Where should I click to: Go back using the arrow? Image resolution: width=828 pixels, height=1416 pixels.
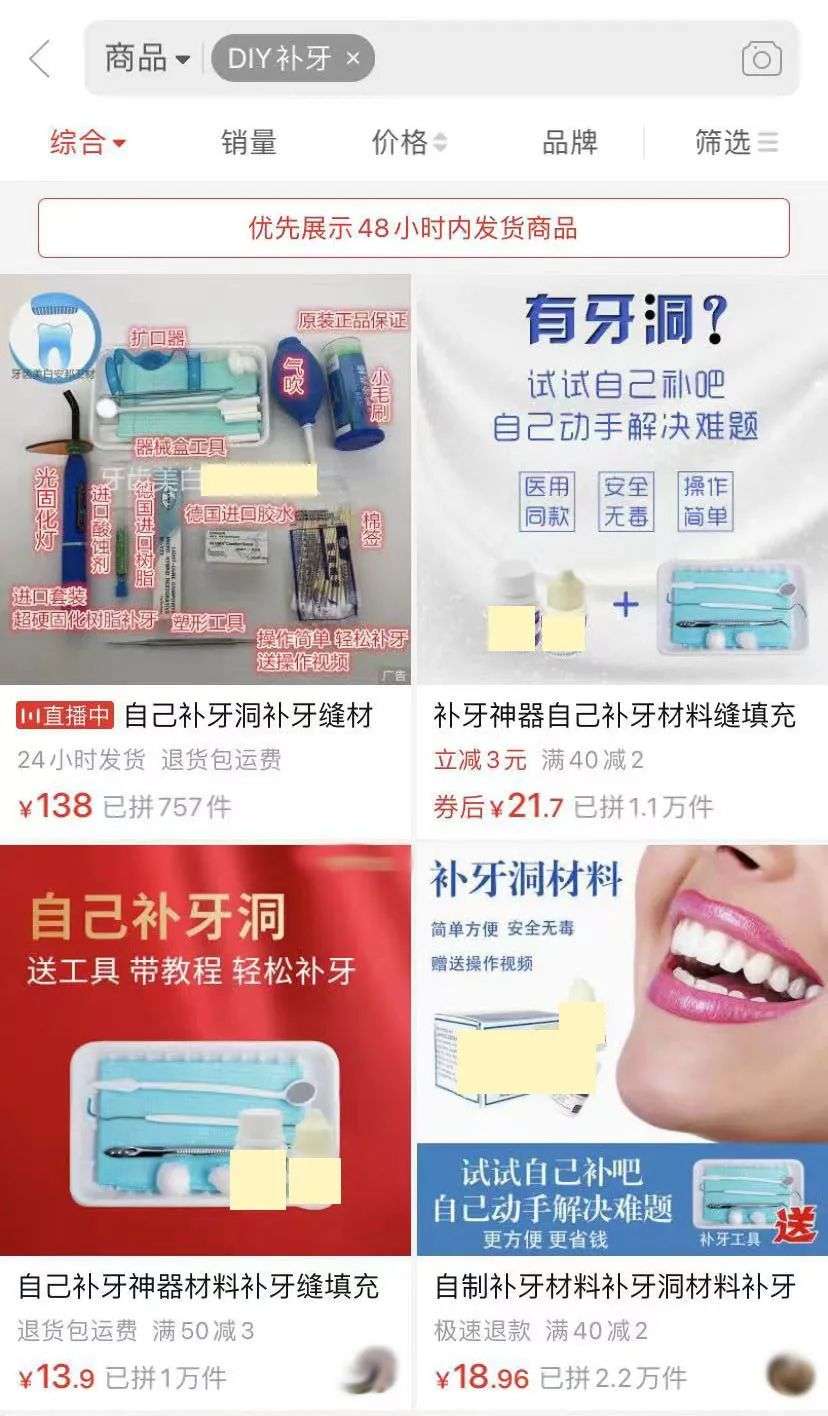coord(40,59)
